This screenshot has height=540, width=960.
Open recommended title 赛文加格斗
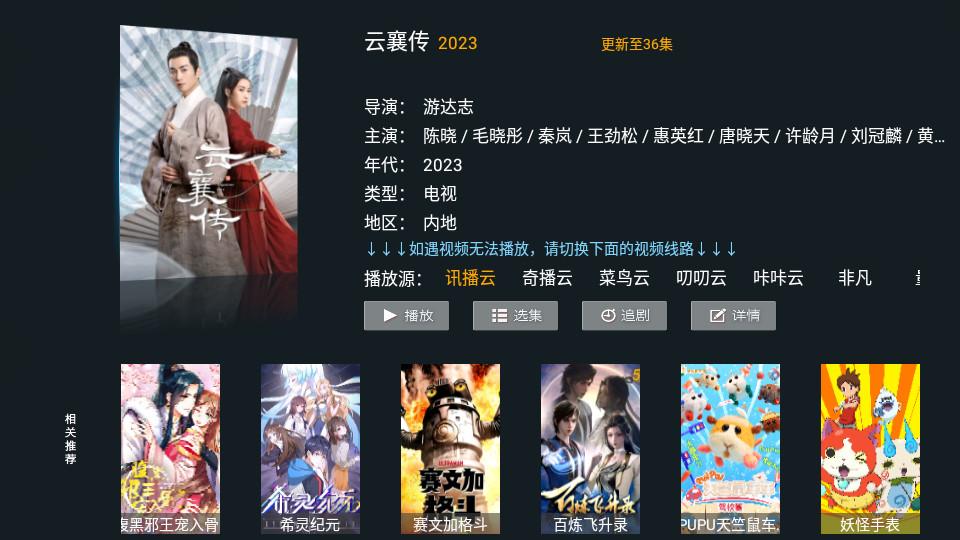(450, 448)
